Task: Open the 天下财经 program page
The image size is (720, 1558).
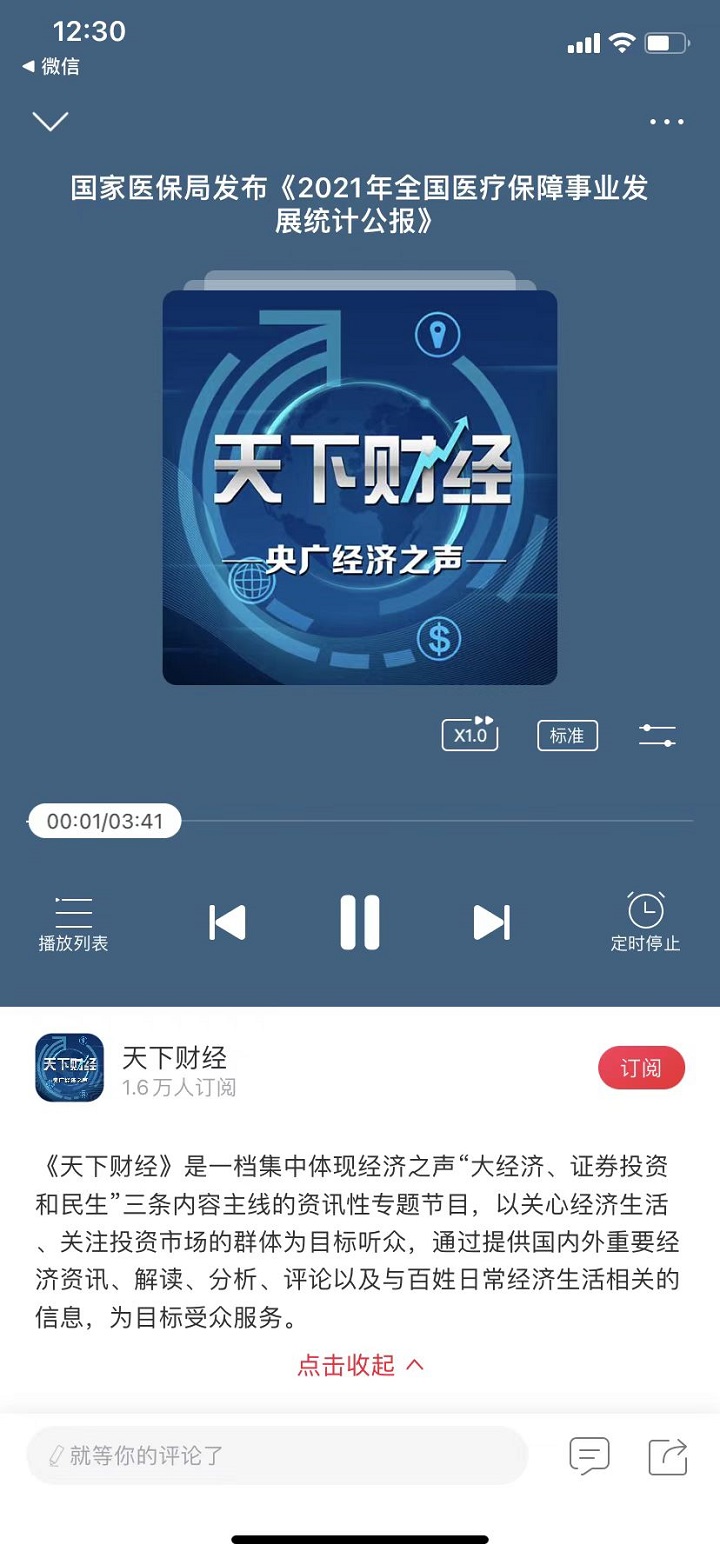Action: [175, 1057]
